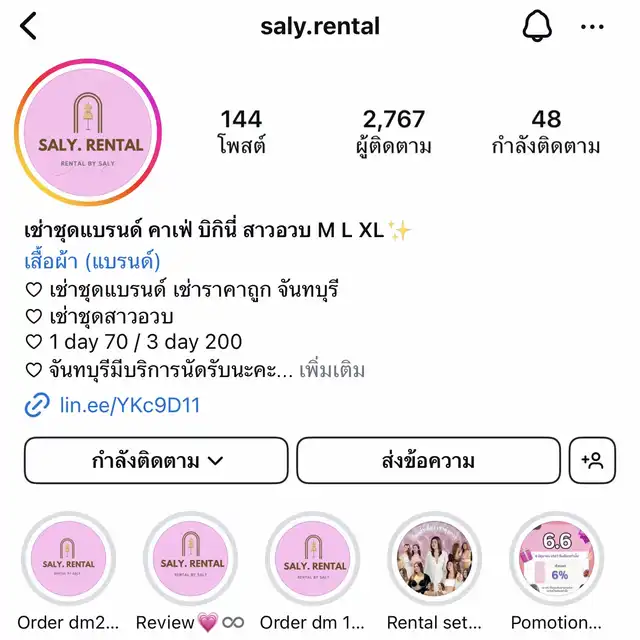Open the Review story highlight

pos(191,560)
